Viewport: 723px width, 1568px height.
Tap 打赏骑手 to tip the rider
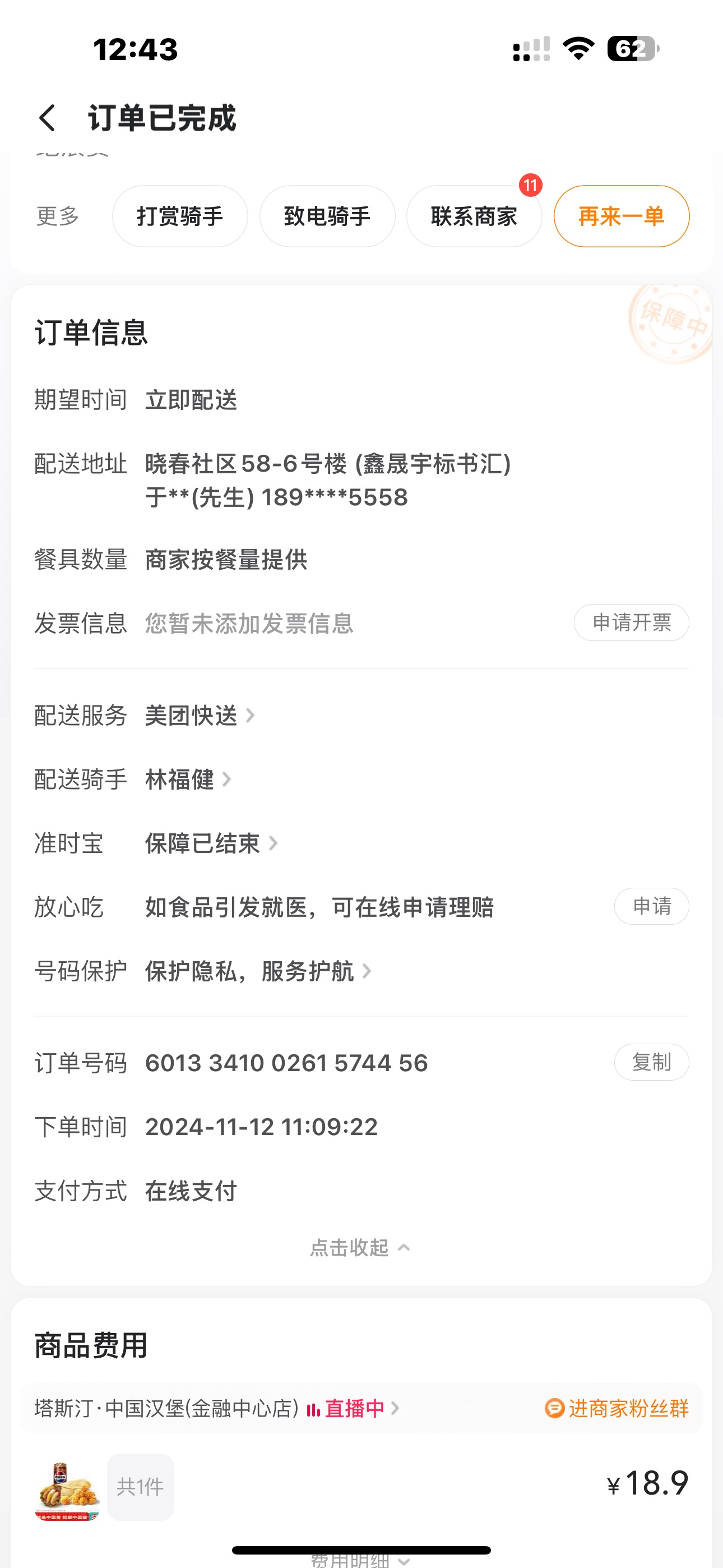(179, 216)
